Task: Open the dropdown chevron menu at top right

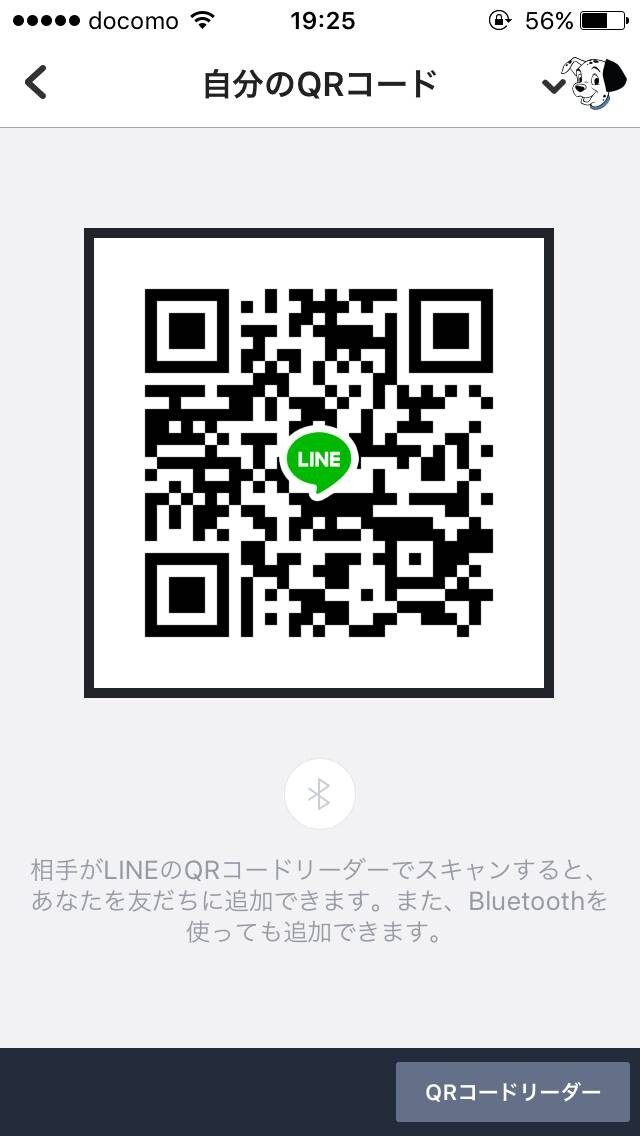Action: click(554, 86)
